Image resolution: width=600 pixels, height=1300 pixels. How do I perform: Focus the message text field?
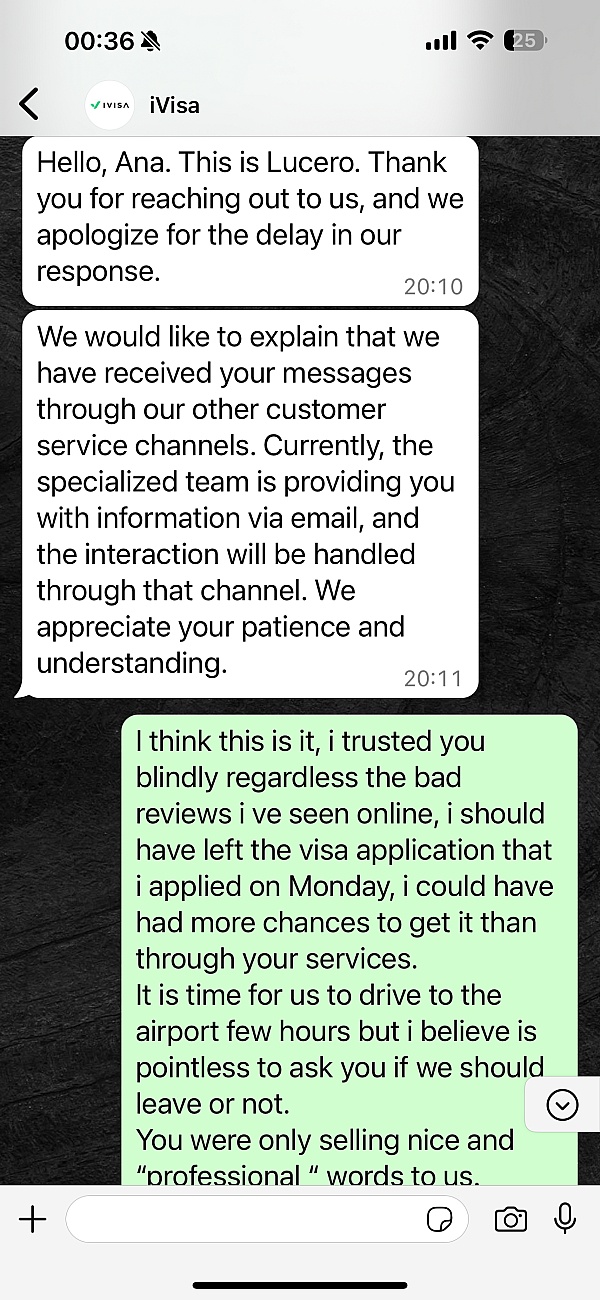click(x=240, y=1219)
